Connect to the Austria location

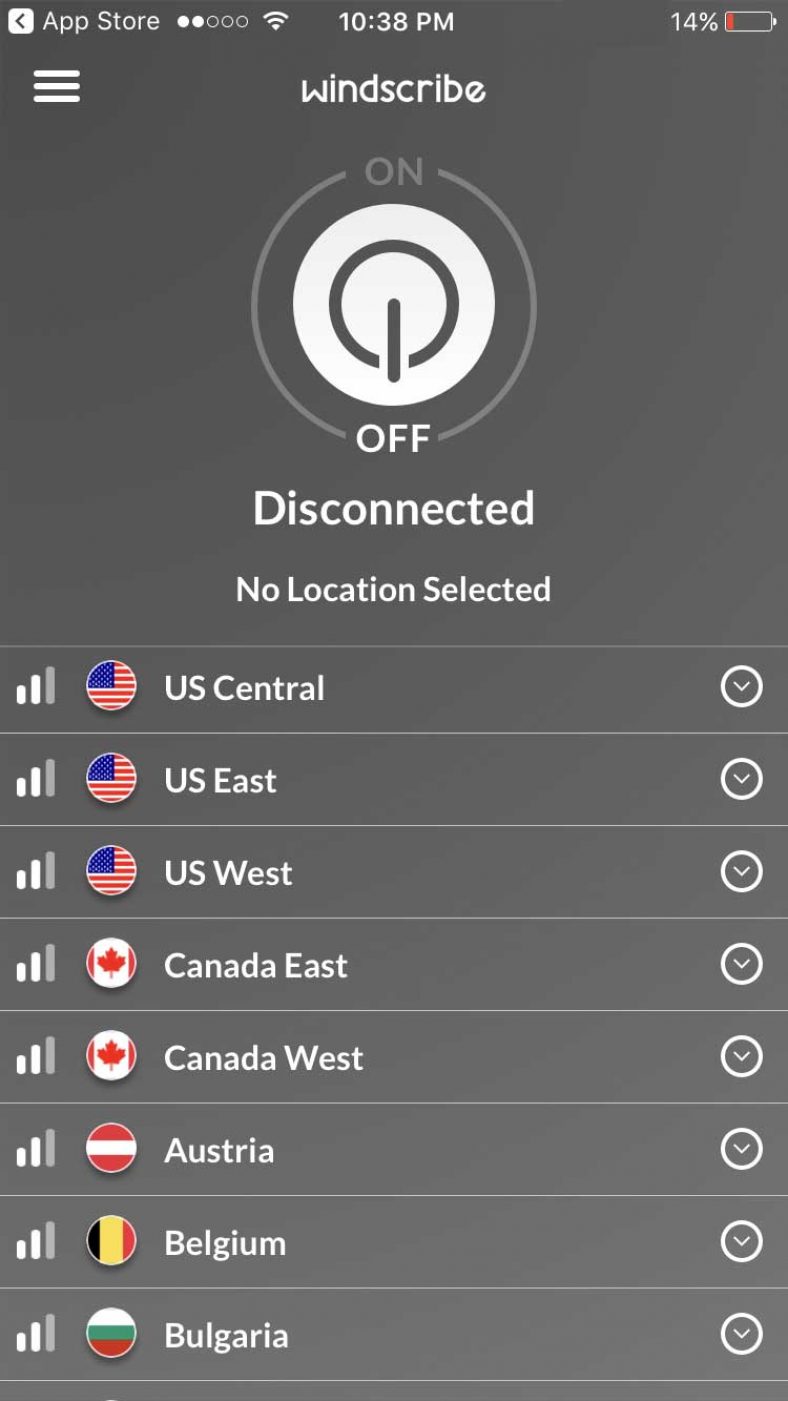[x=219, y=1150]
